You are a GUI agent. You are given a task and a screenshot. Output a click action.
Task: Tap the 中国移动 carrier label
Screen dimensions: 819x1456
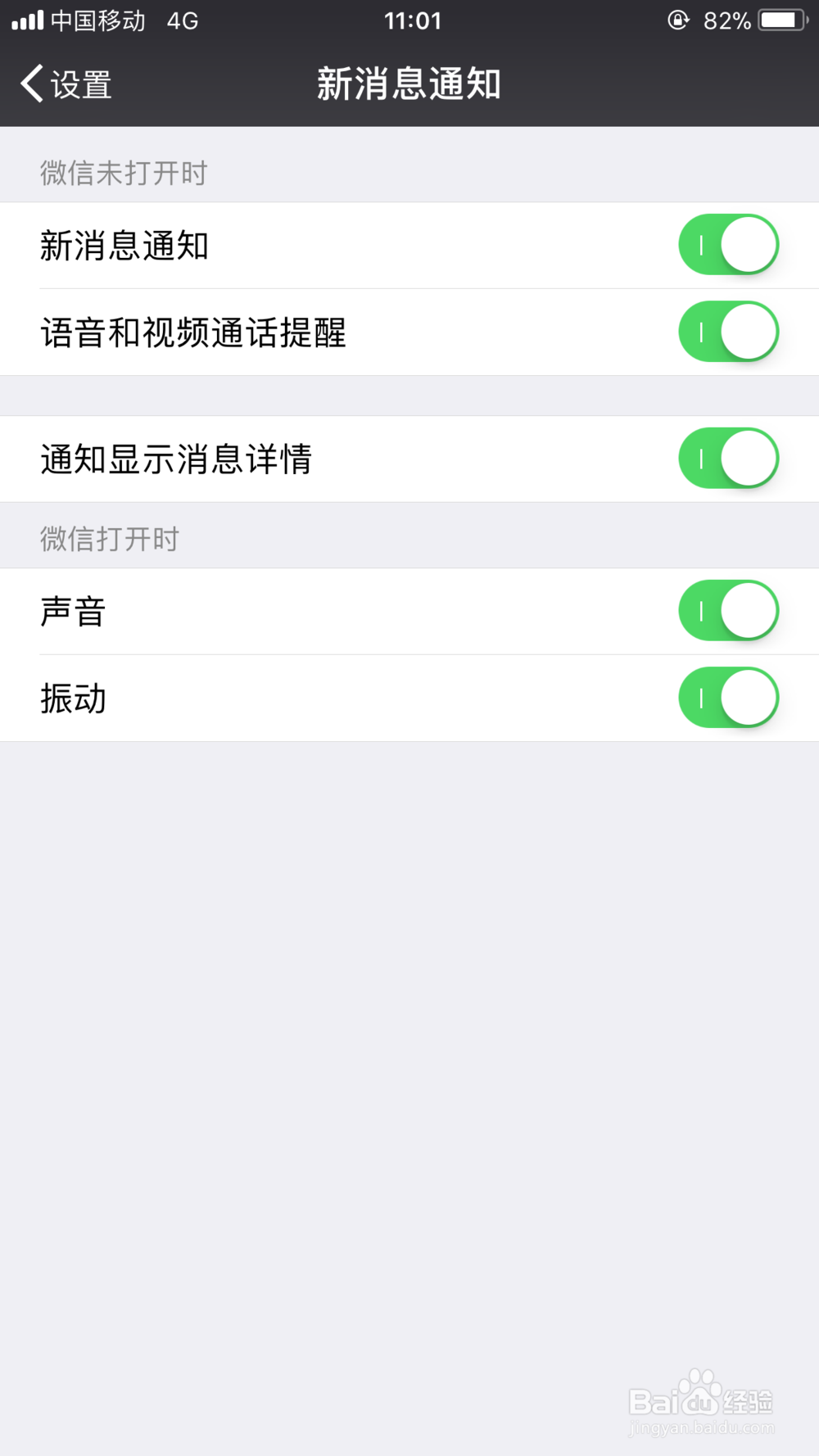(x=98, y=20)
